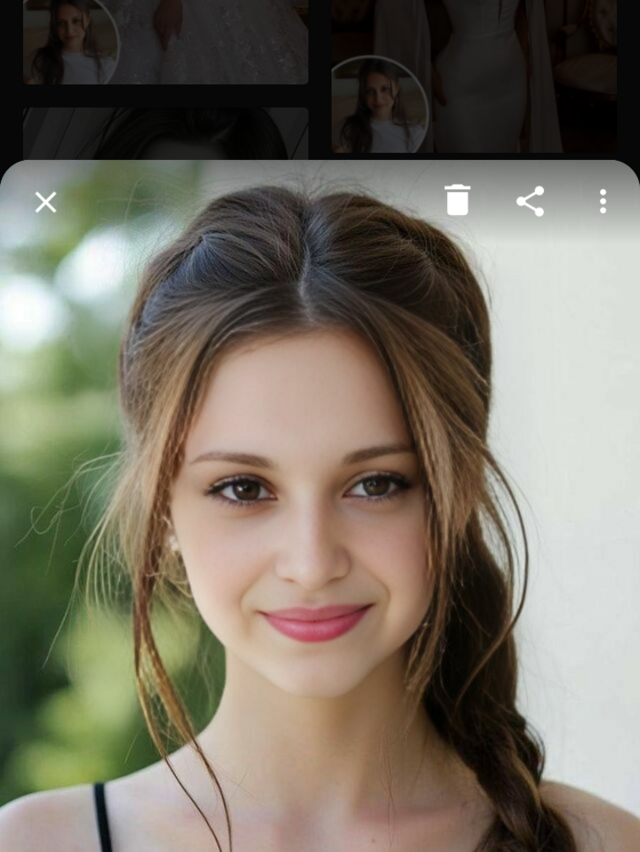Share this photo

point(530,201)
